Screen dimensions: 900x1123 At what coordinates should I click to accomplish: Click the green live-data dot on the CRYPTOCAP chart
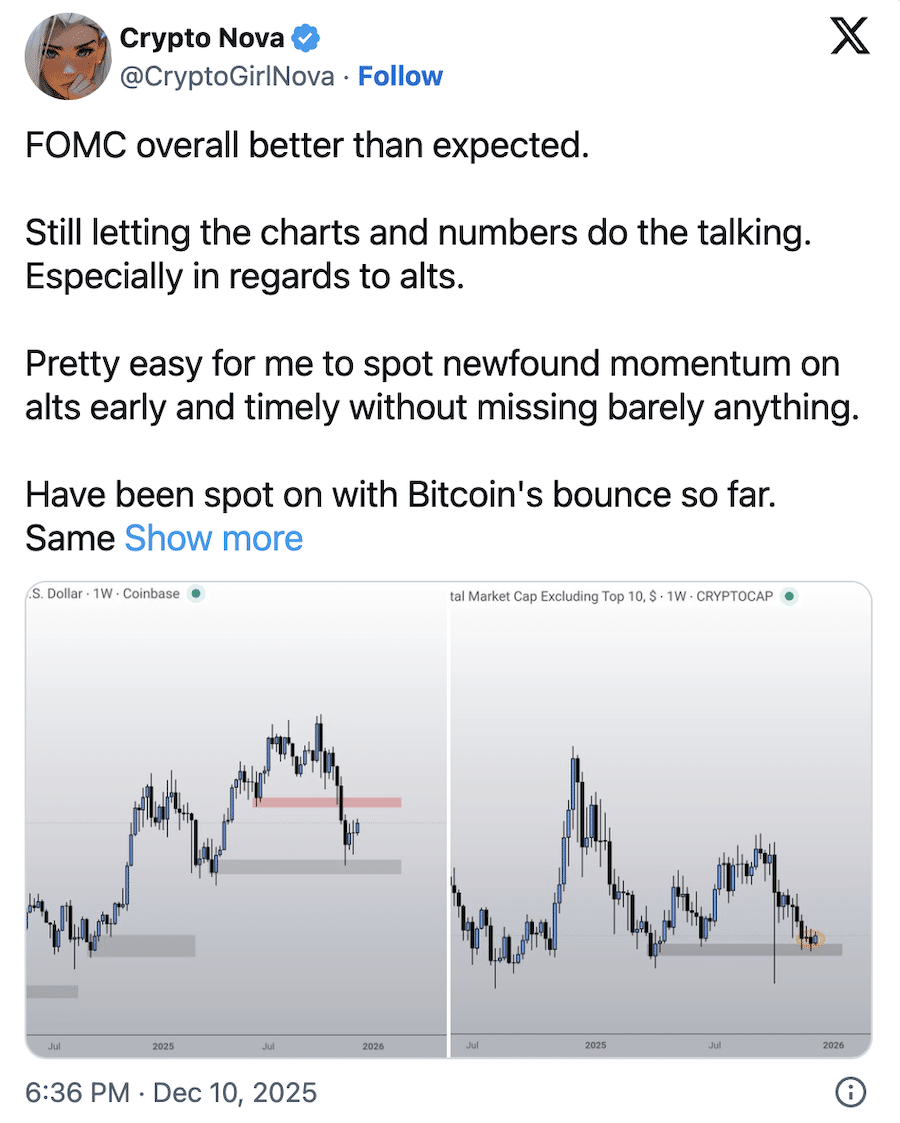click(788, 596)
